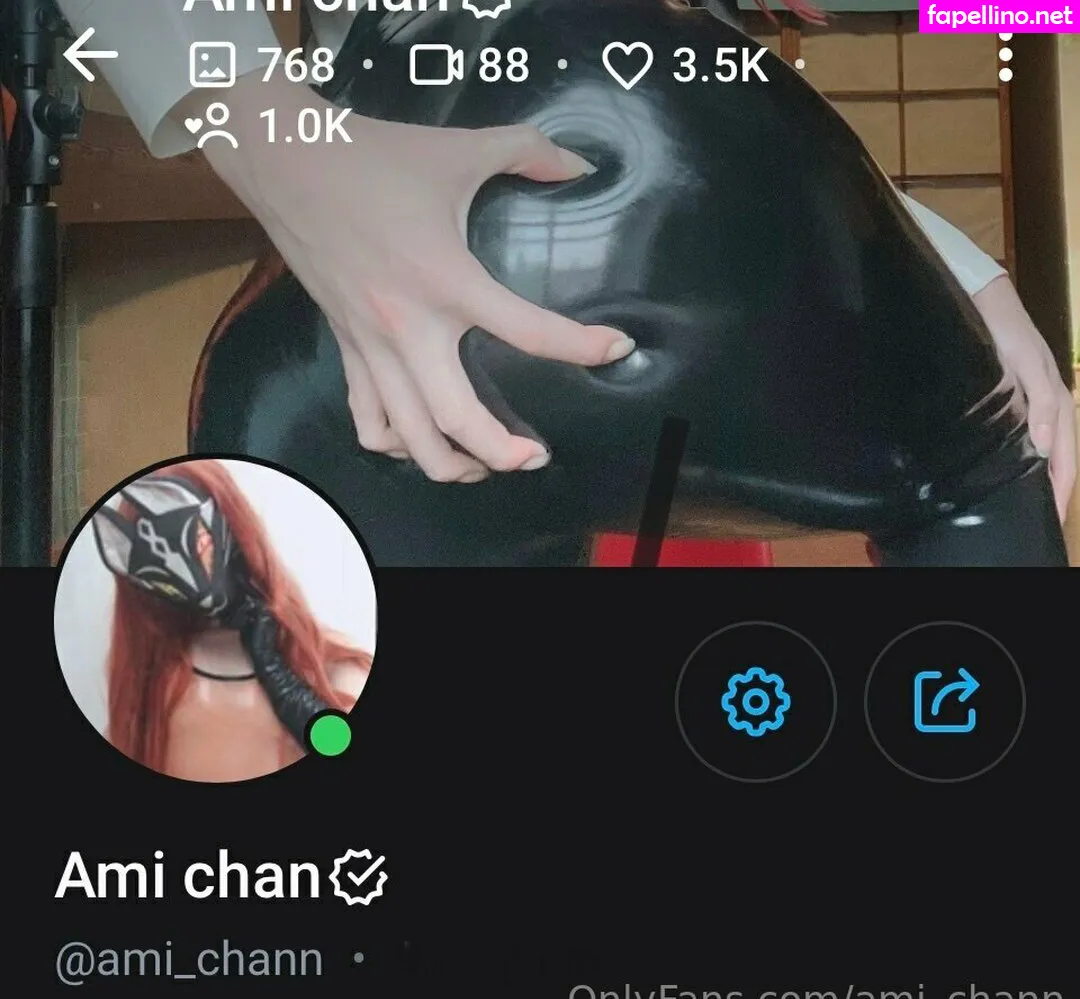1080x999 pixels.
Task: Open the three-dot overflow menu
Action: click(1005, 57)
